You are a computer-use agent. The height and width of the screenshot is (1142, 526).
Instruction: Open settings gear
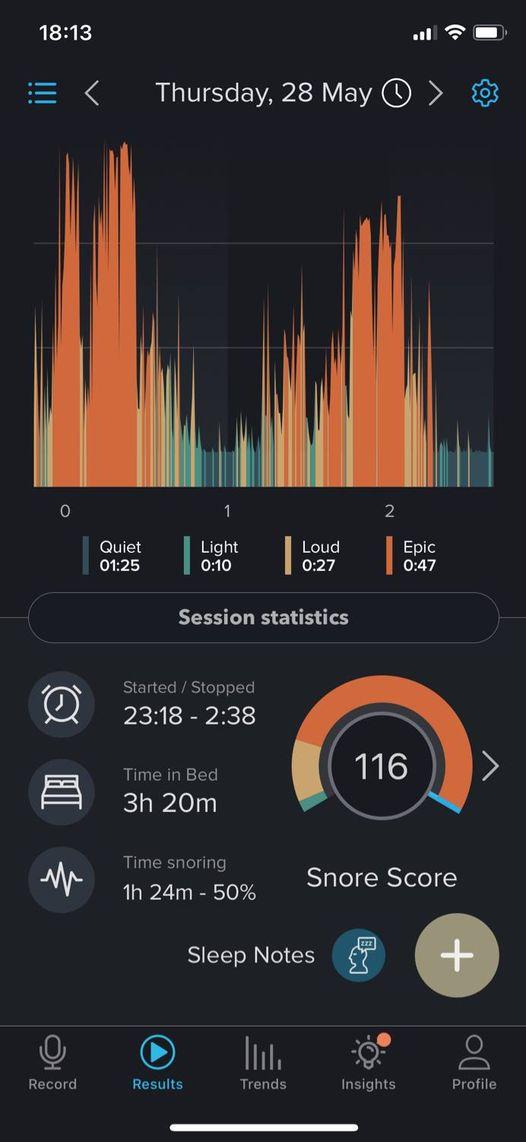484,93
